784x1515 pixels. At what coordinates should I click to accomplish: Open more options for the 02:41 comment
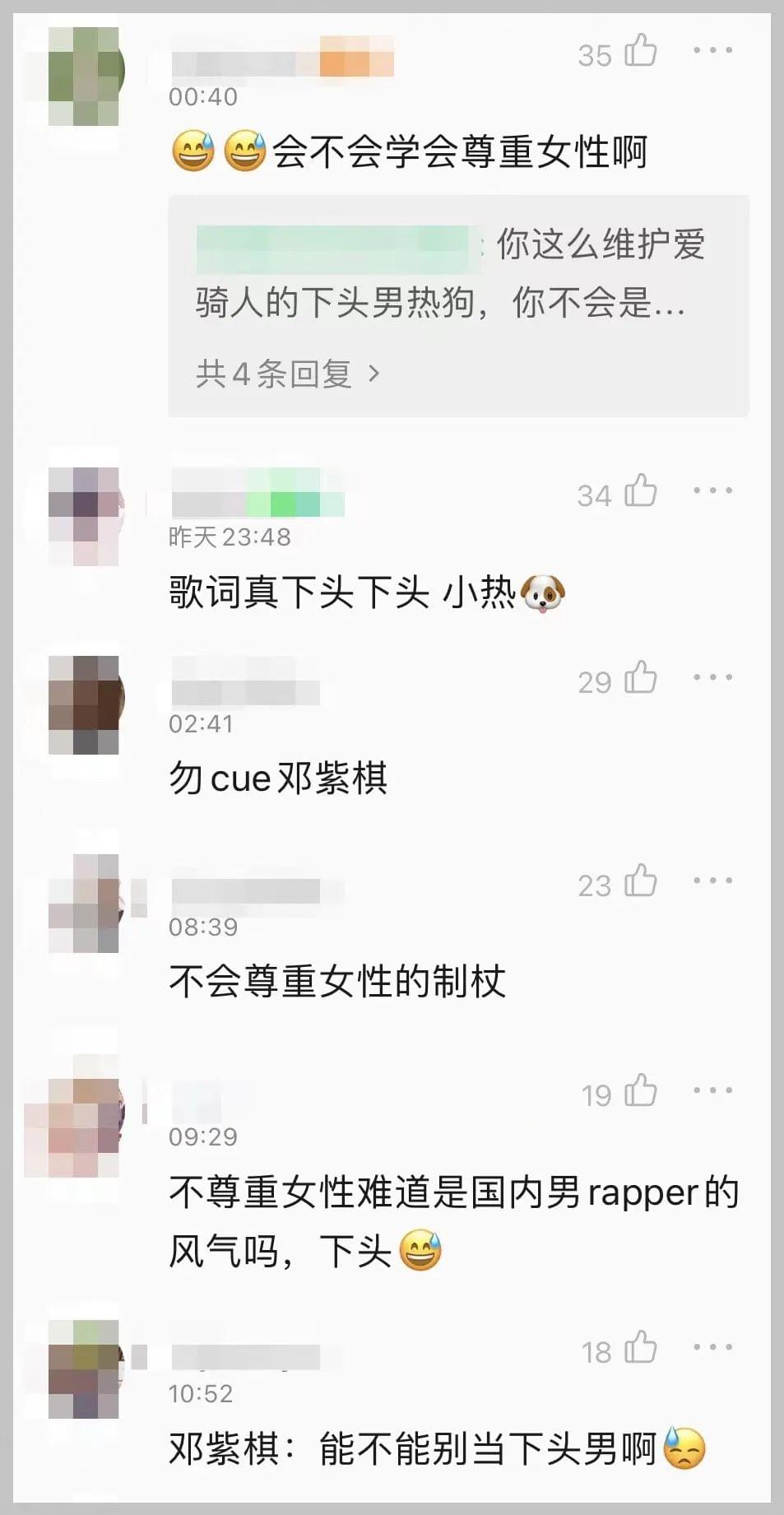click(712, 679)
